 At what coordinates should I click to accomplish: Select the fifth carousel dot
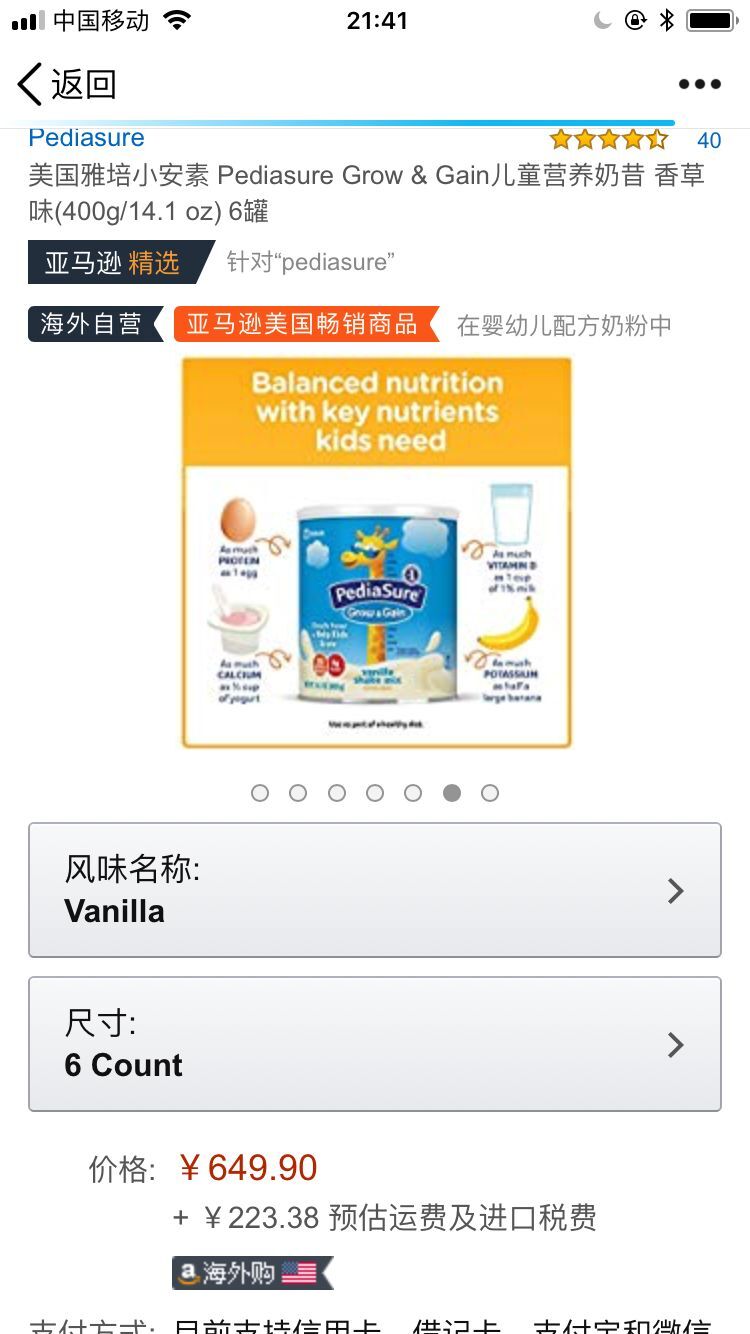coord(413,793)
